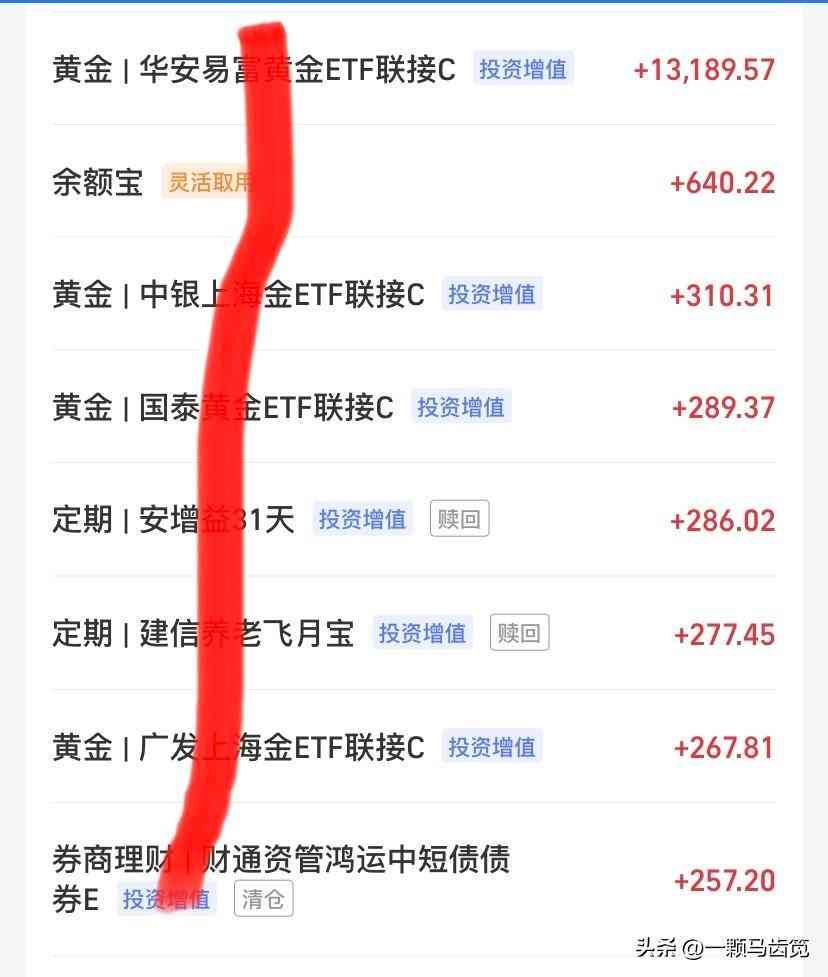The height and width of the screenshot is (977, 828).
Task: View the 国泰黄金ETF联接C earnings details
Action: [x=412, y=408]
